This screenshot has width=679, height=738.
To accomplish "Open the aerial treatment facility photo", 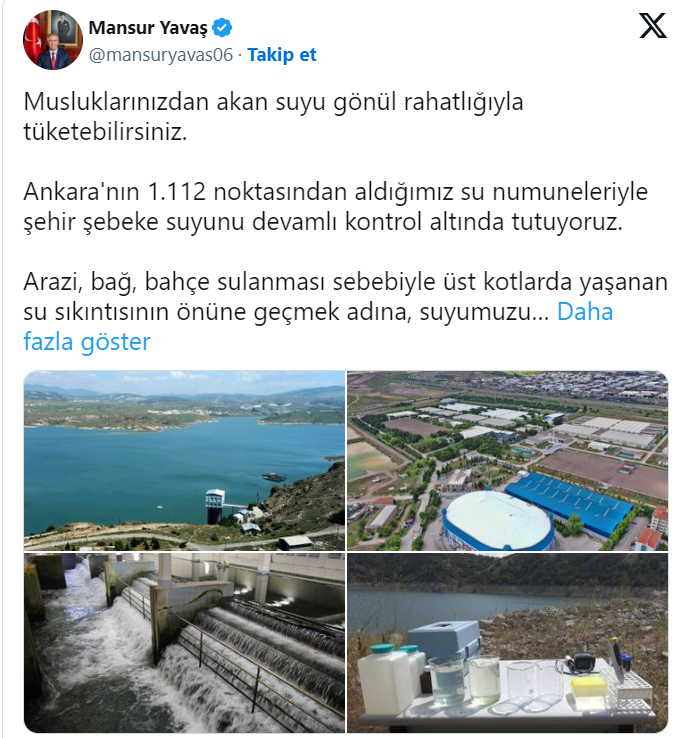I will pos(507,460).
